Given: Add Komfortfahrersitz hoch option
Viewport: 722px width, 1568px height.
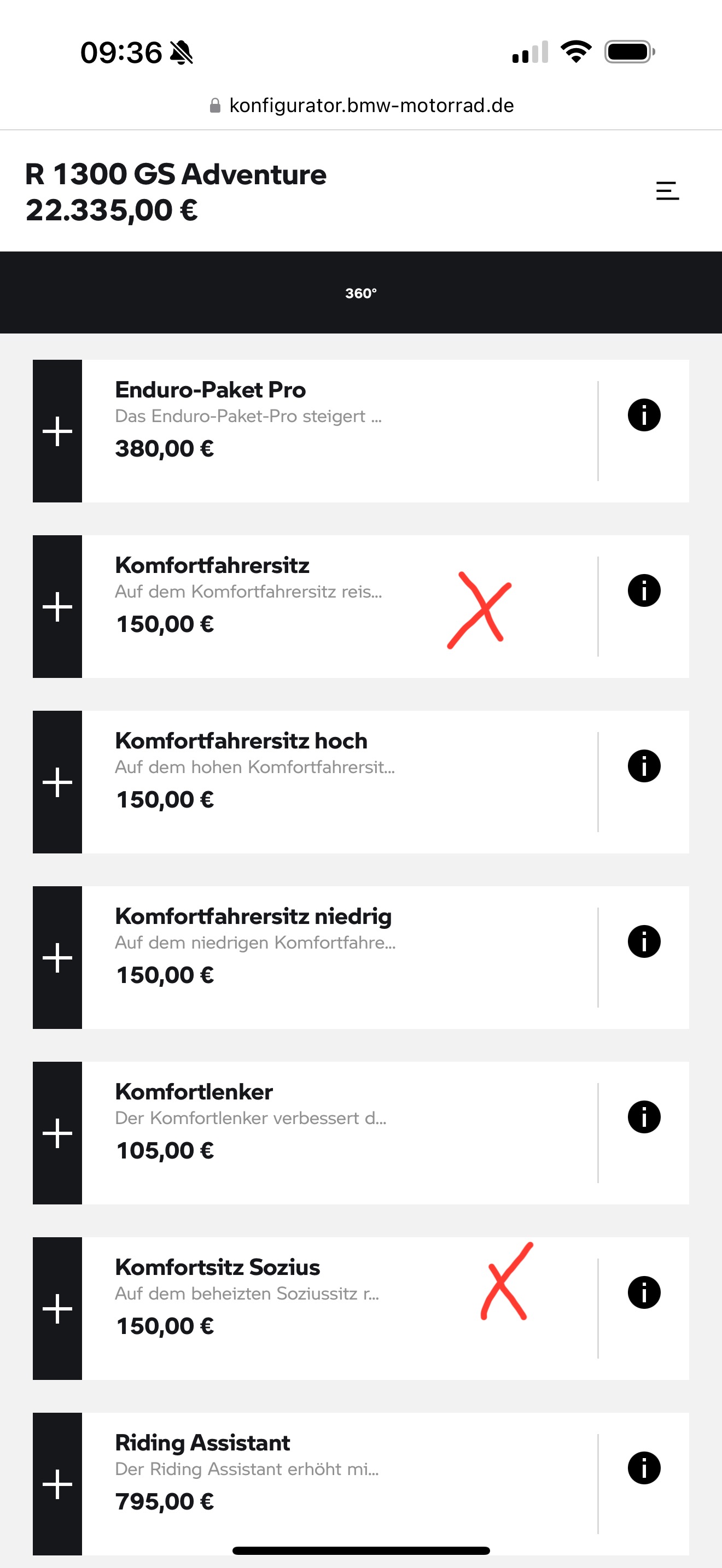Looking at the screenshot, I should pyautogui.click(x=57, y=782).
